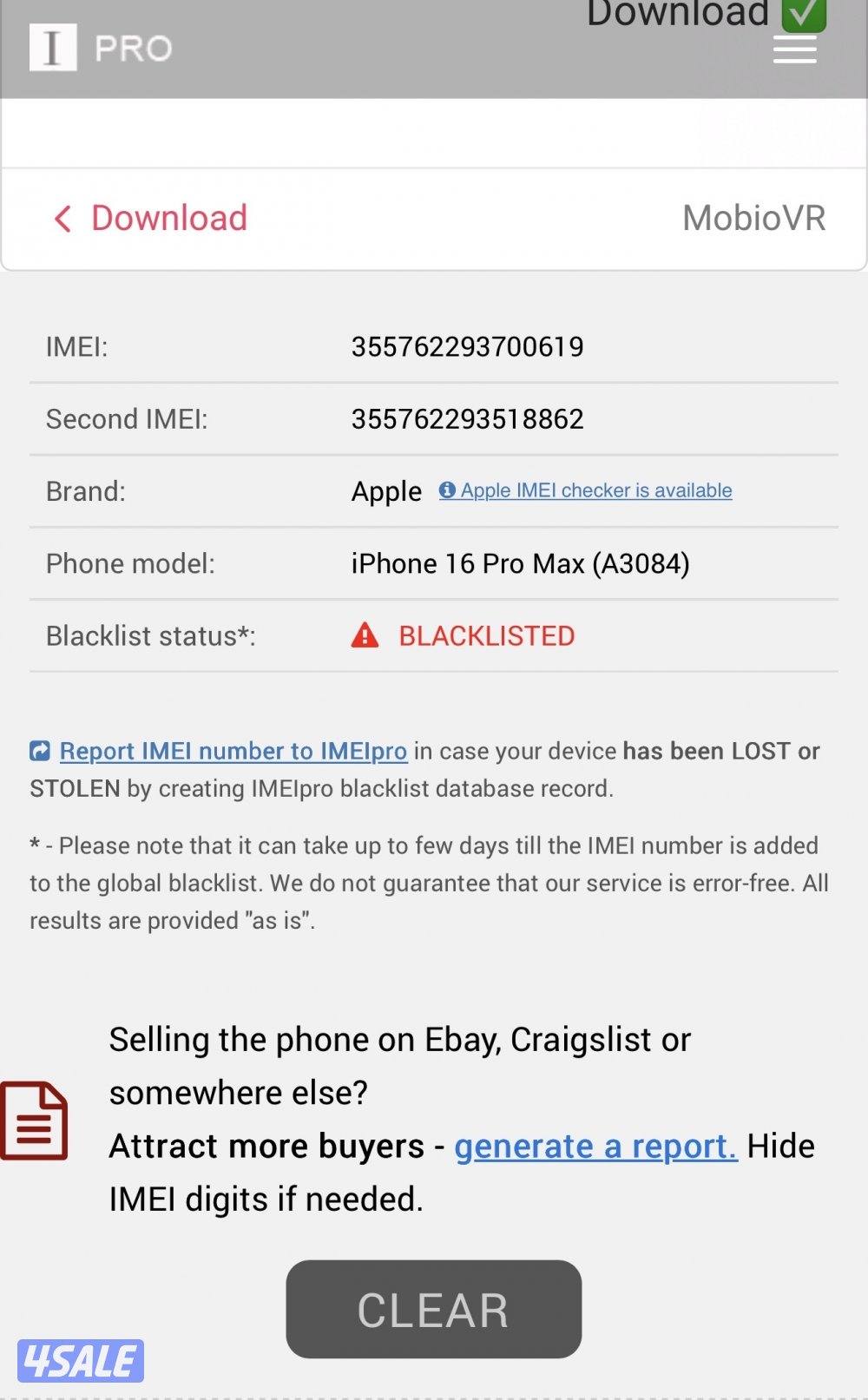
Task: Click the info icon beside Apple IMEI checker
Action: (x=446, y=490)
